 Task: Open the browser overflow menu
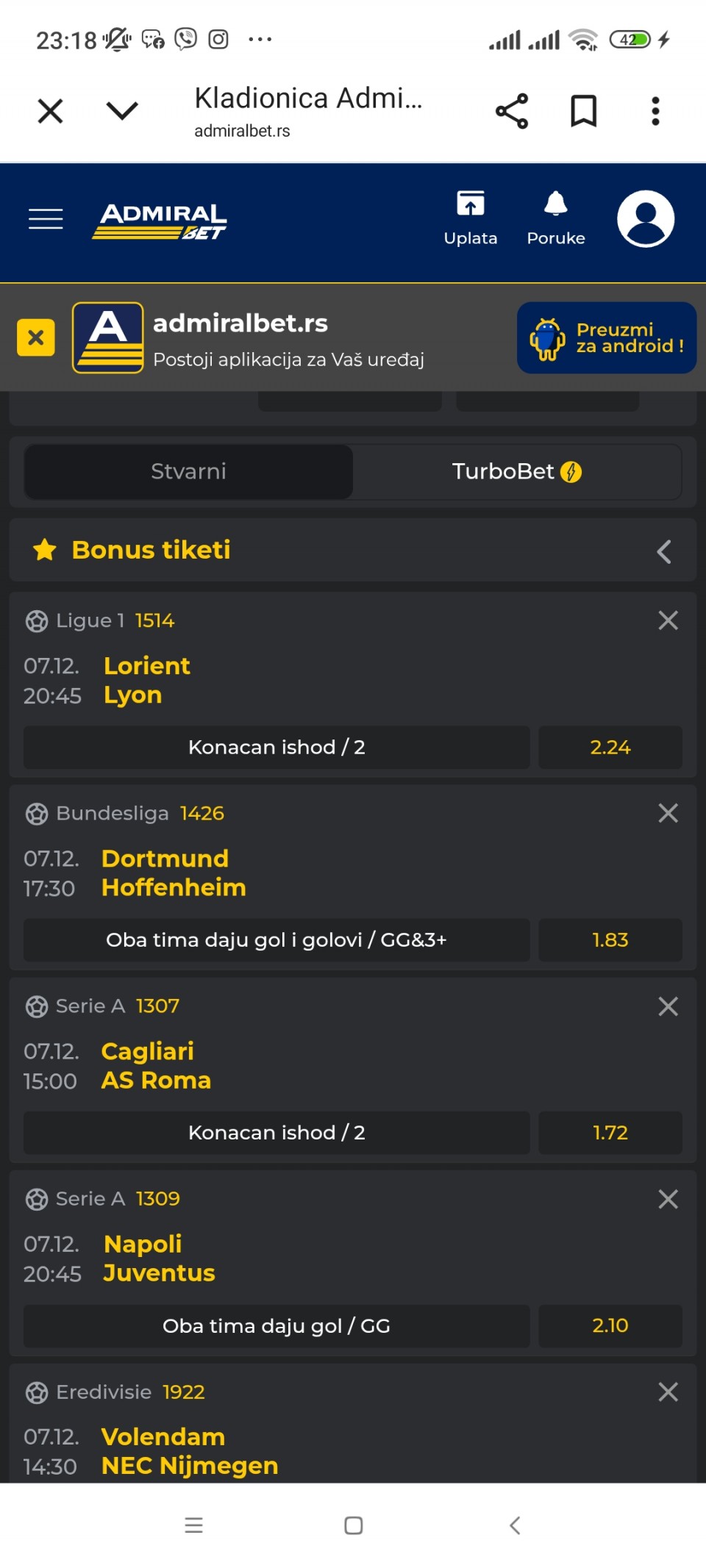tap(655, 111)
